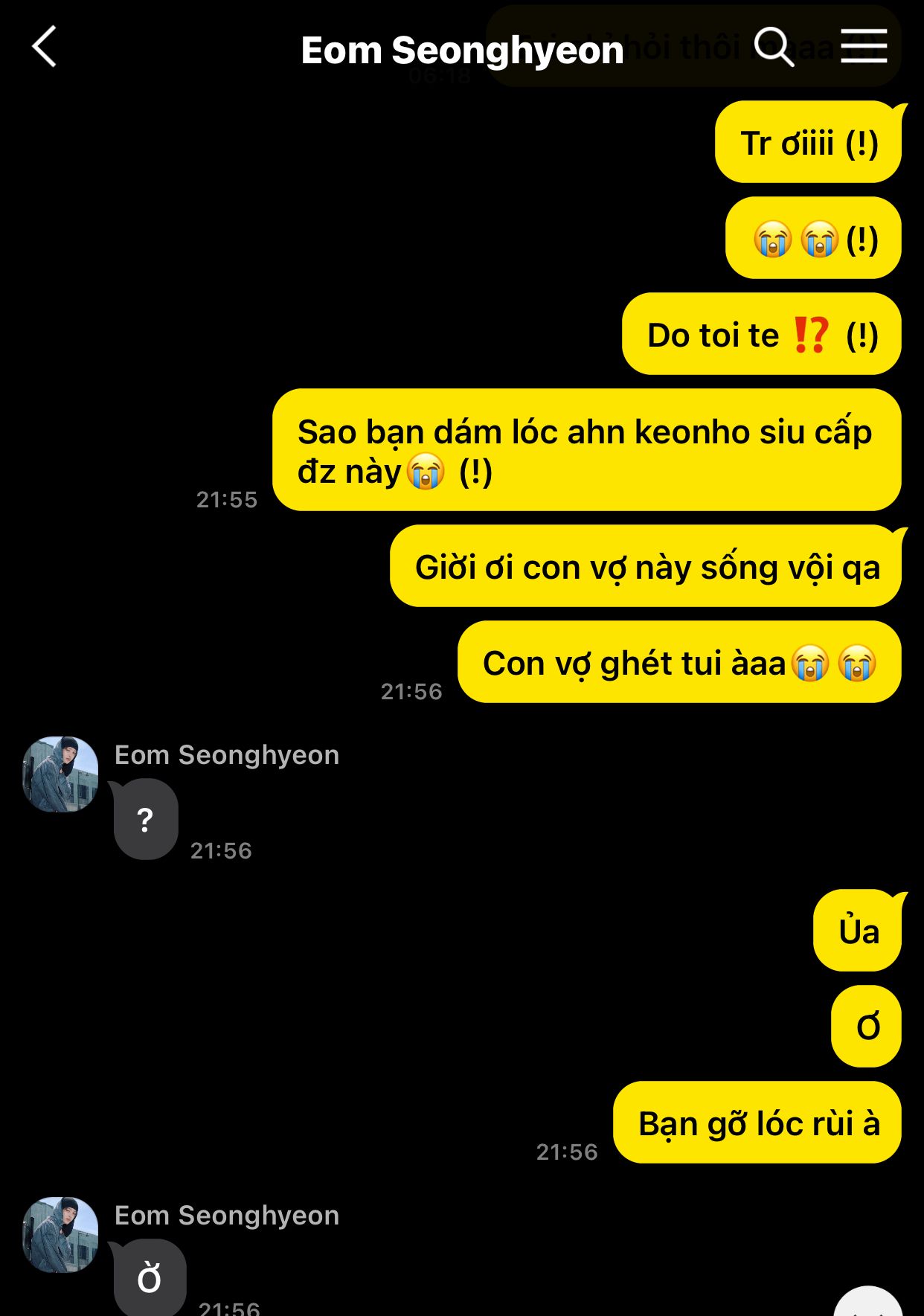Search within this chat
Image resolution: width=924 pixels, height=1316 pixels.
(774, 47)
